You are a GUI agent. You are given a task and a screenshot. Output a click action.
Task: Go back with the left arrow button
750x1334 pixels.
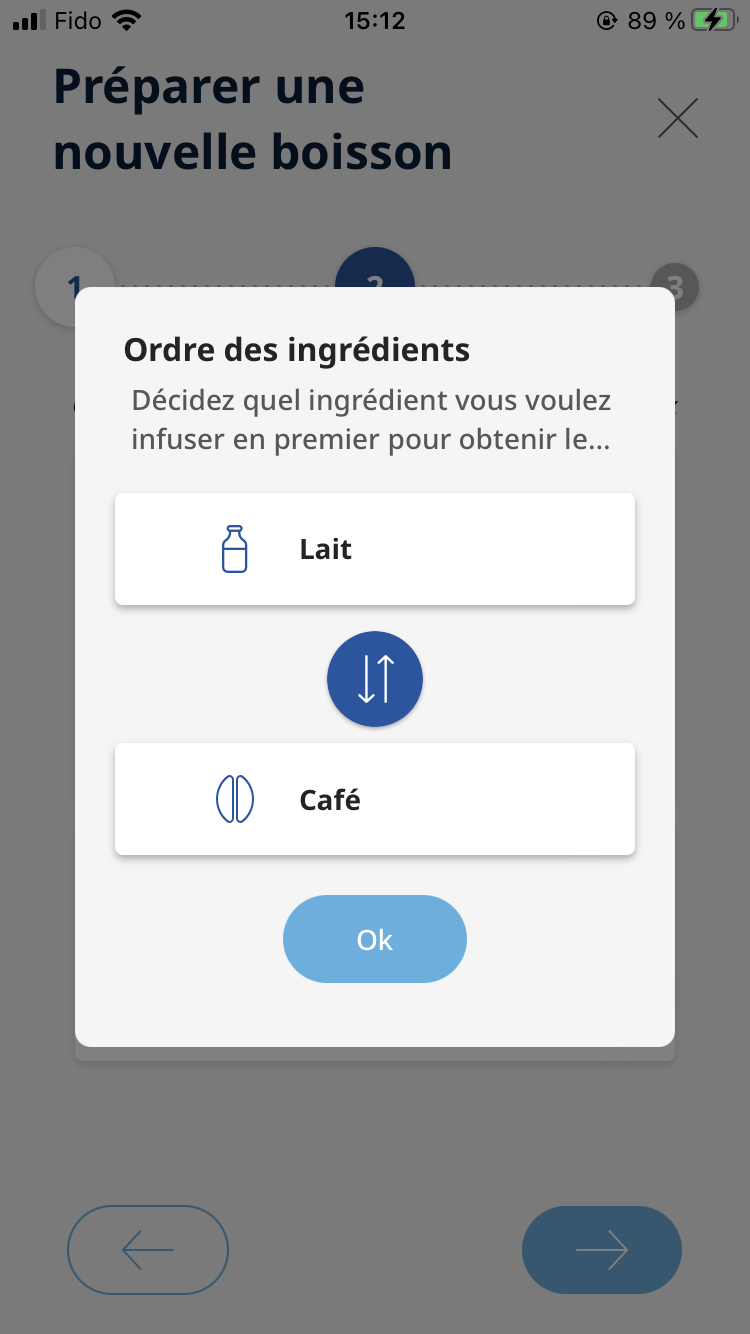(148, 1250)
